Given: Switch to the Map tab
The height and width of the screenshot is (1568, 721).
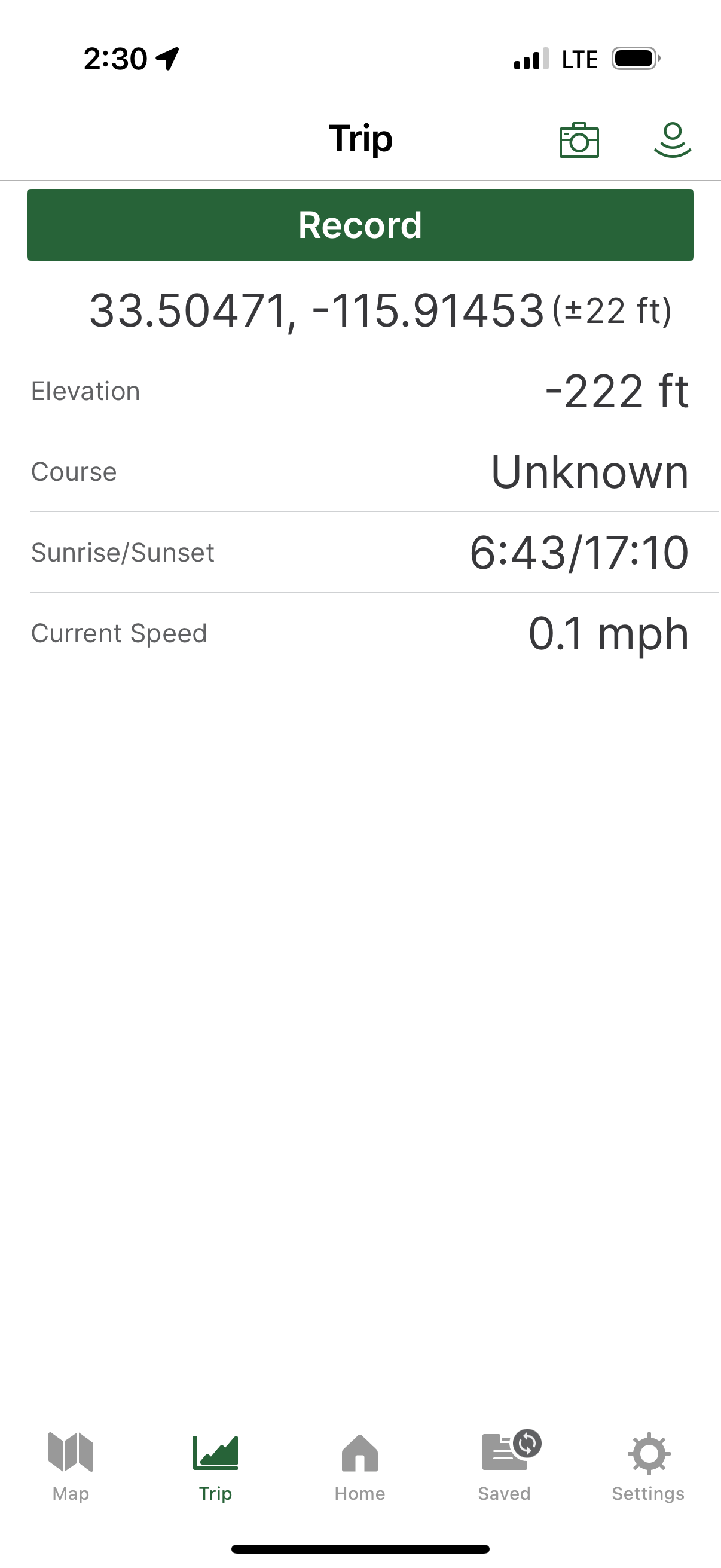Looking at the screenshot, I should click(71, 1467).
